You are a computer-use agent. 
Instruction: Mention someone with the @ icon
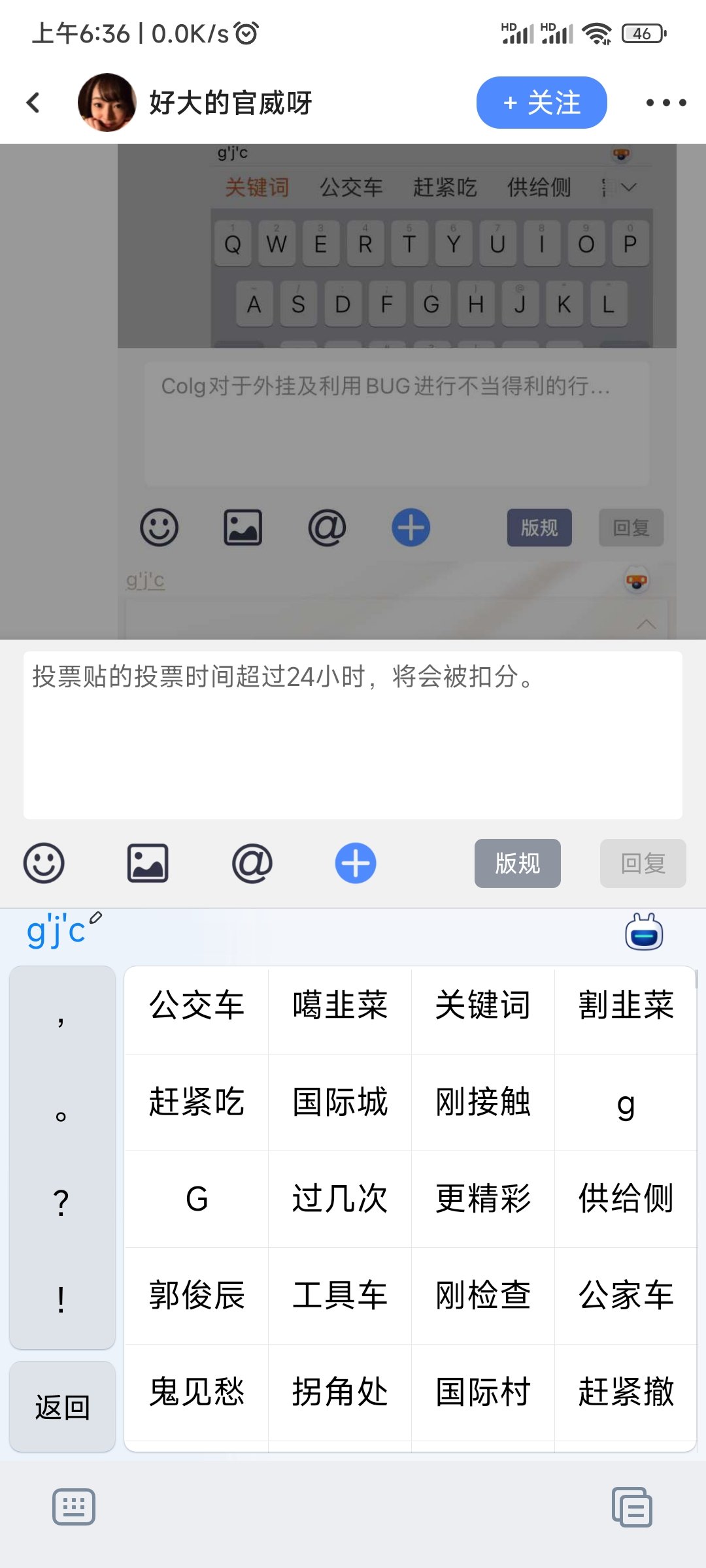click(x=252, y=863)
